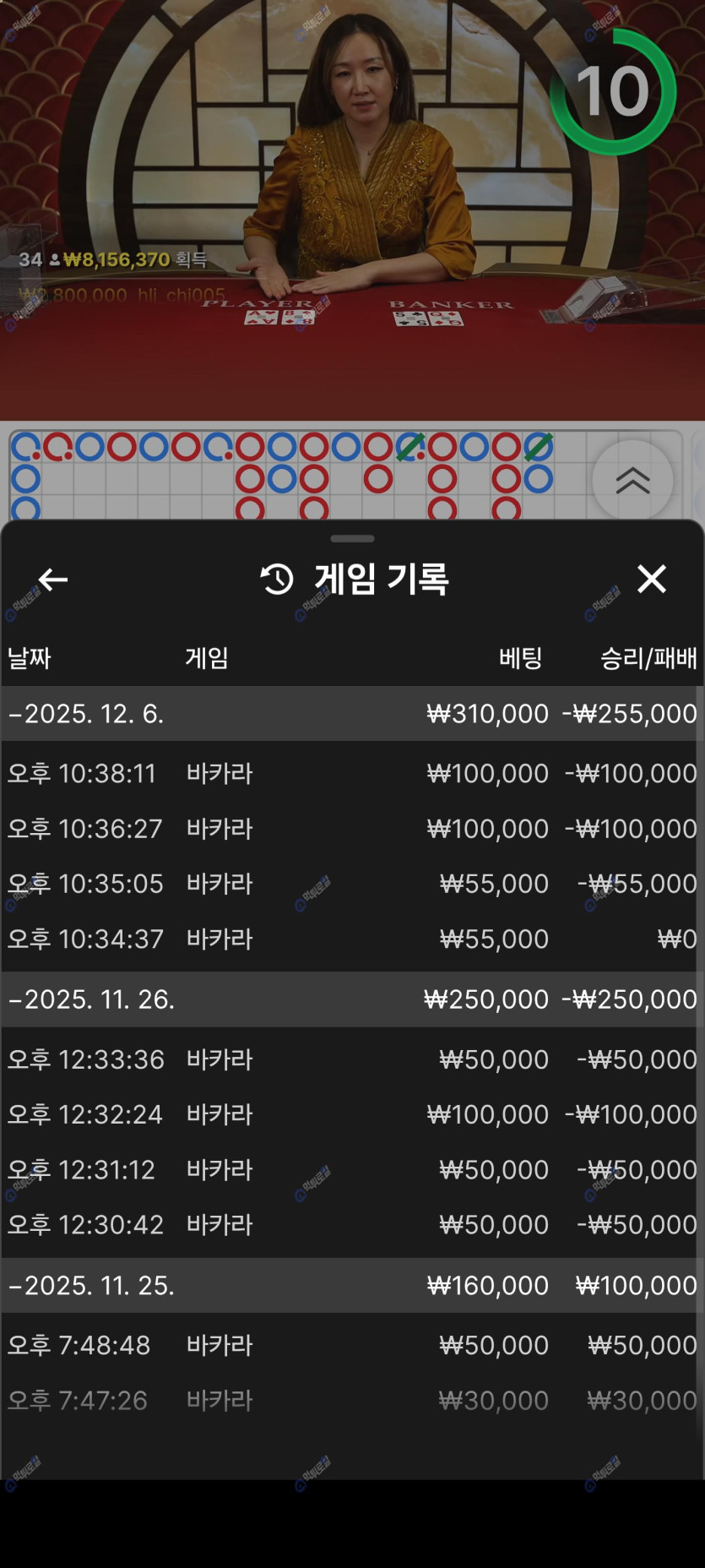The width and height of the screenshot is (705, 1568).
Task: Open the 오후 12:33:36 바카라 record
Action: click(351, 1059)
